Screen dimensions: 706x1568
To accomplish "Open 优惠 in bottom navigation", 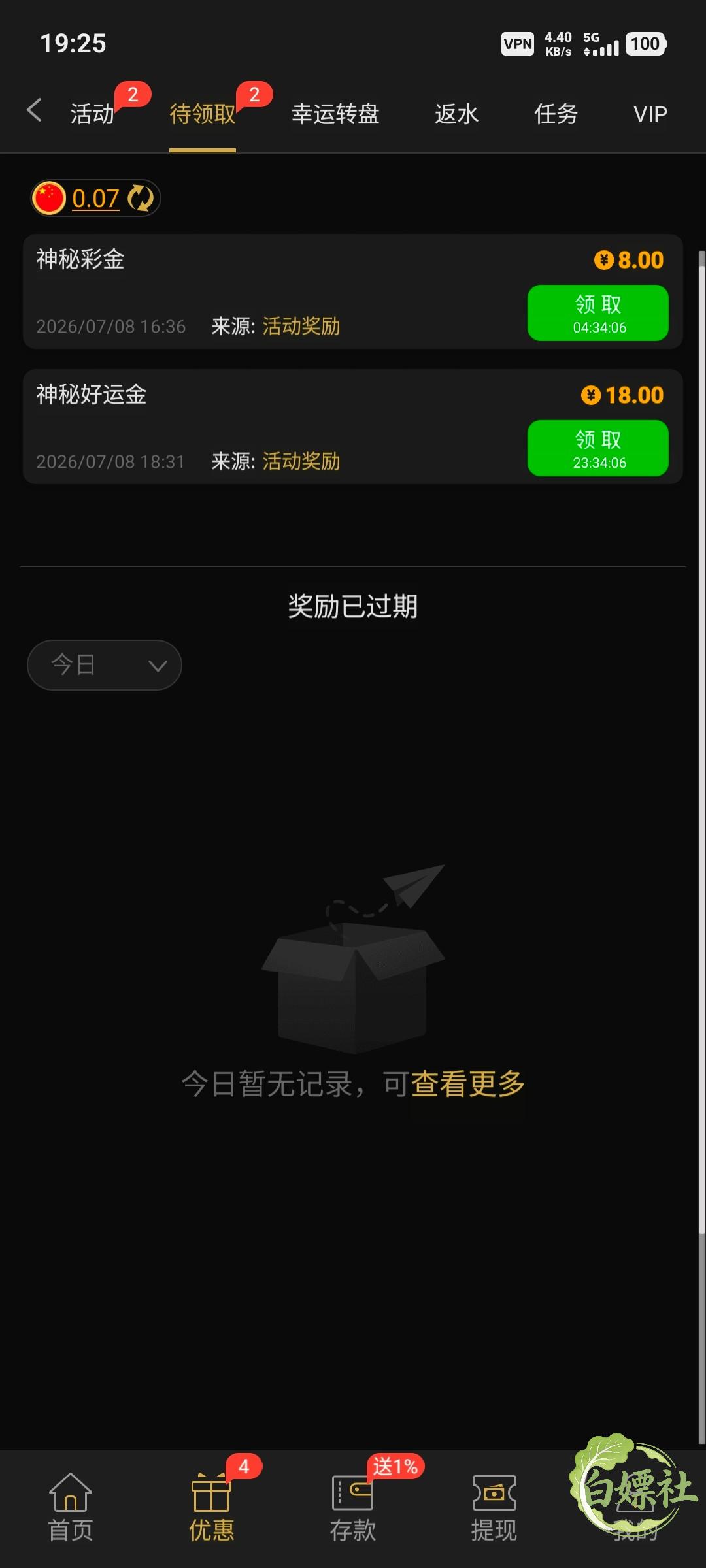I will [x=211, y=1508].
